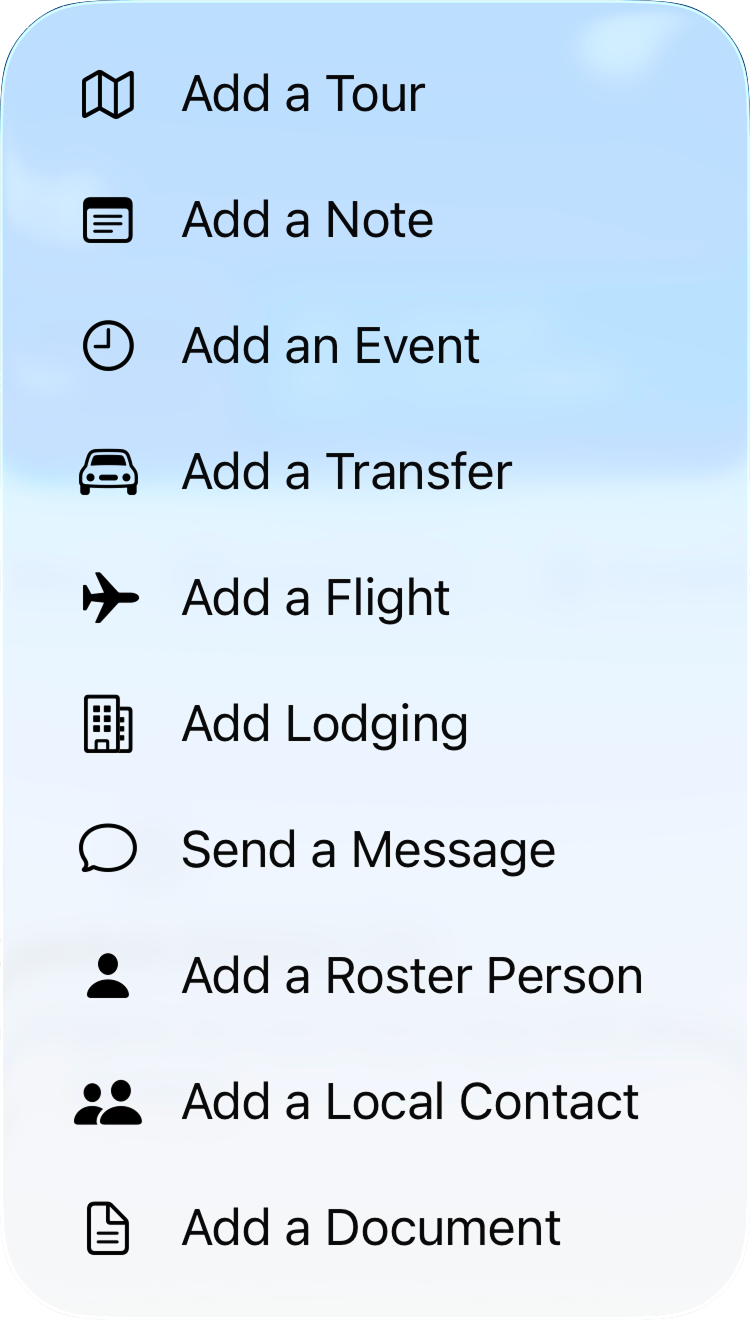Click the map icon next to Add a Tour
The image size is (750, 1320).
107,93
